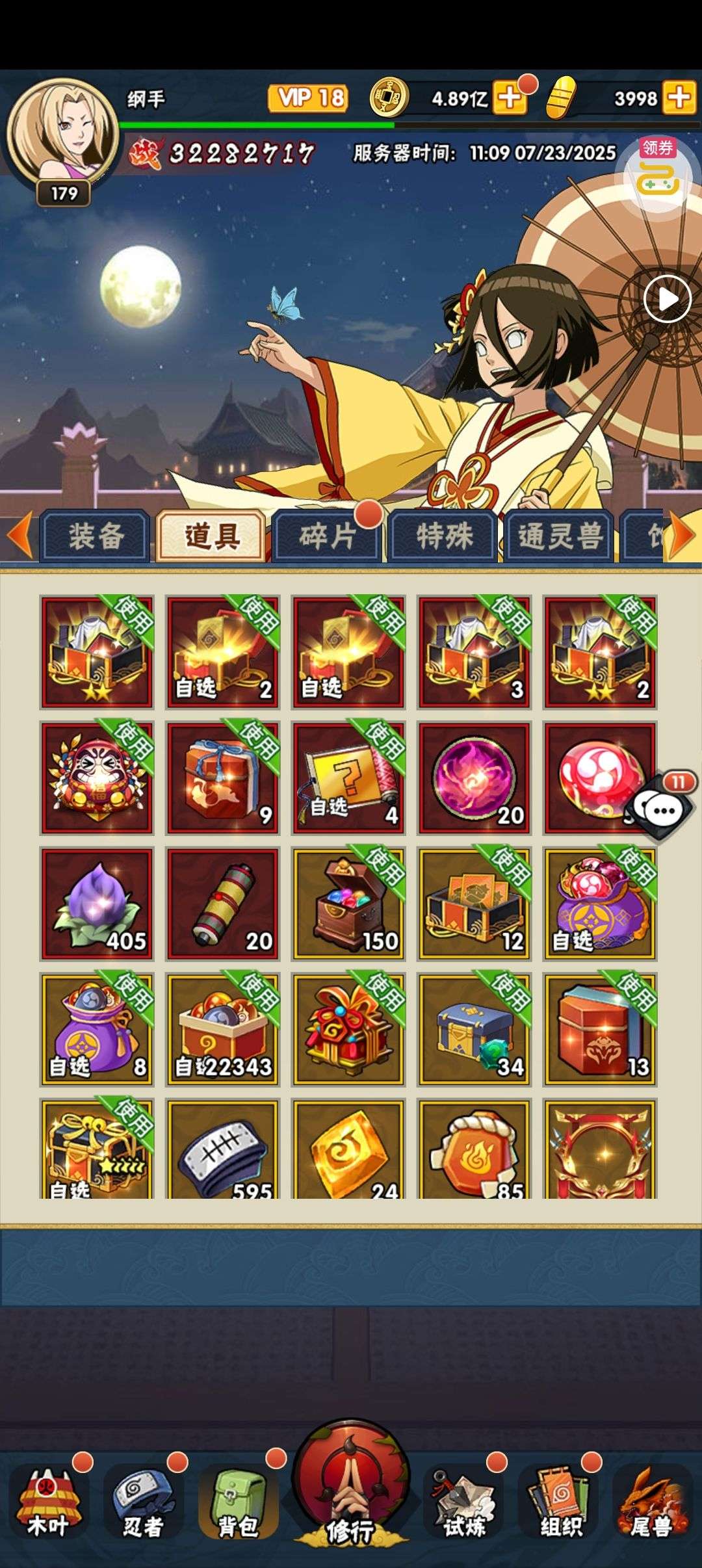Show more tabs with the right arrow

point(682,536)
